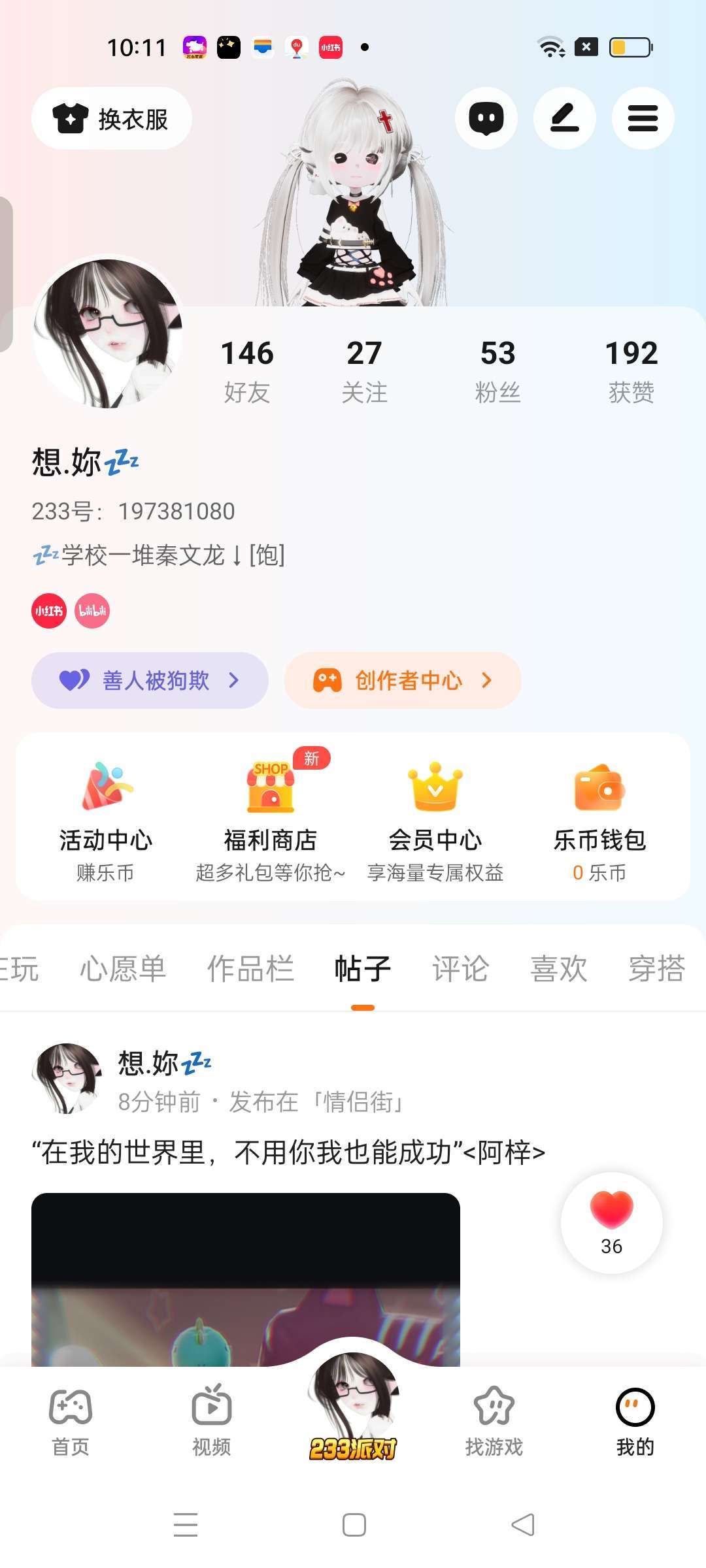Screen dimensions: 706x1568
Task: Open 善人被狗欺 purple chip
Action: 150,680
